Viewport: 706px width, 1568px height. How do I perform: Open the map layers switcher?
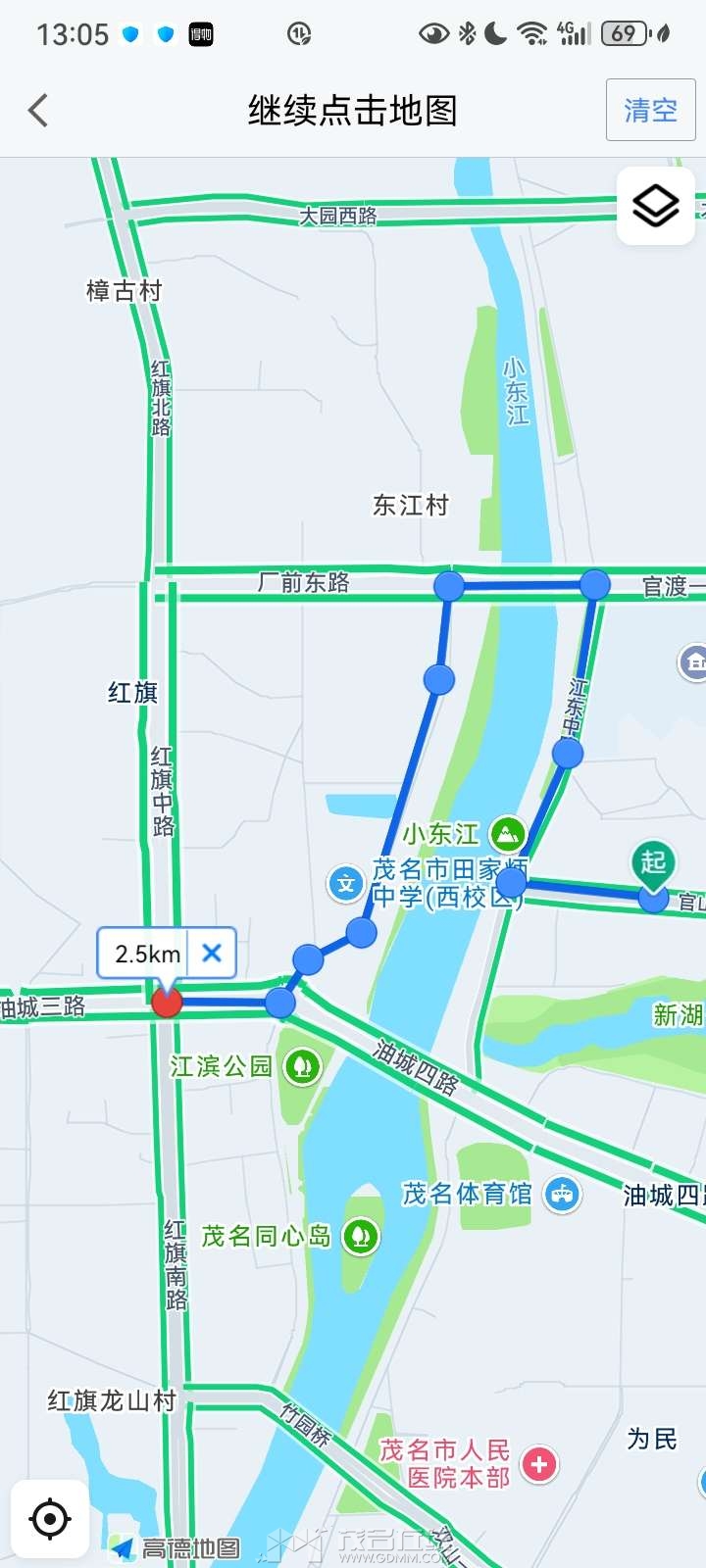655,206
